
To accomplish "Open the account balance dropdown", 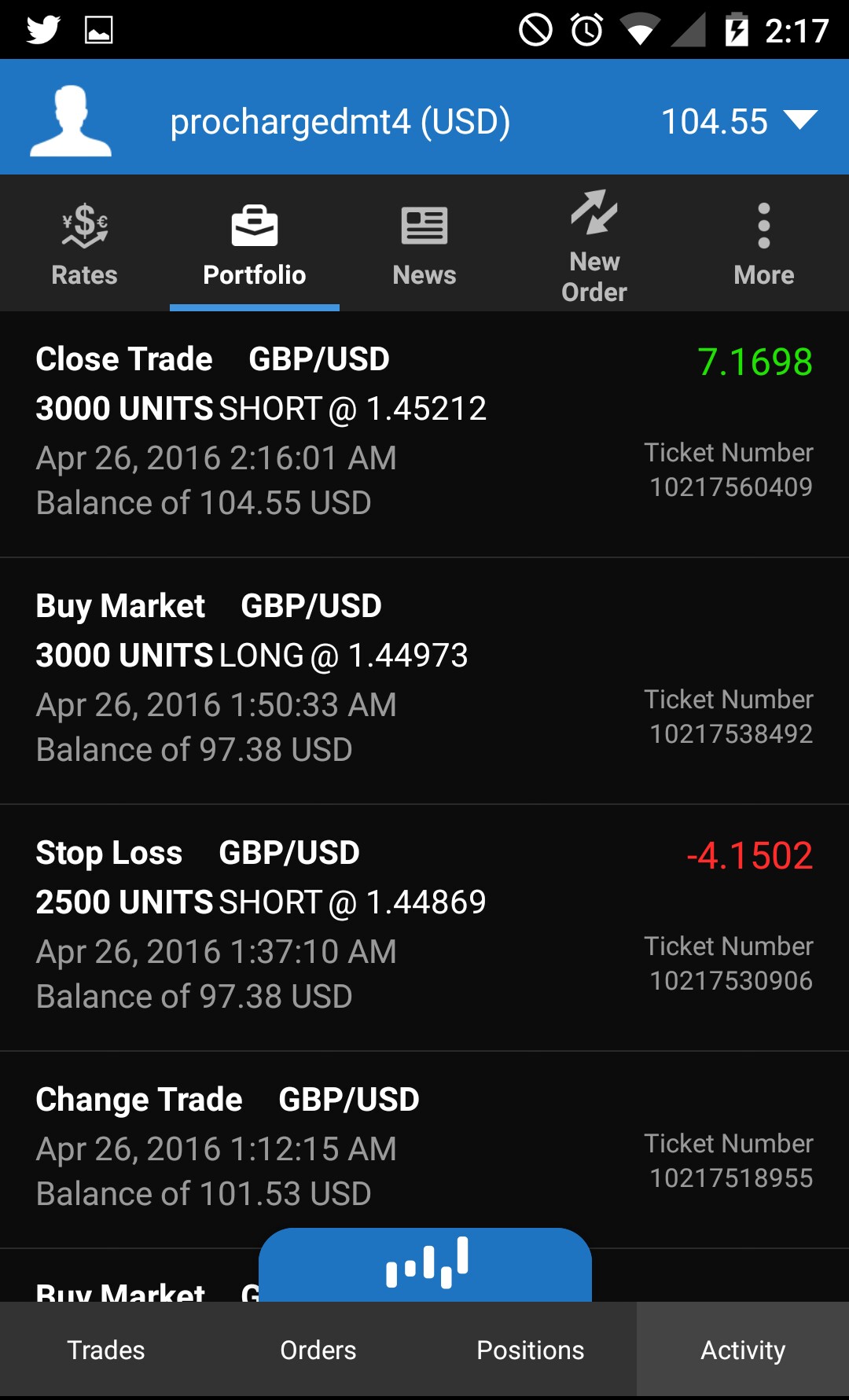I will [x=800, y=120].
